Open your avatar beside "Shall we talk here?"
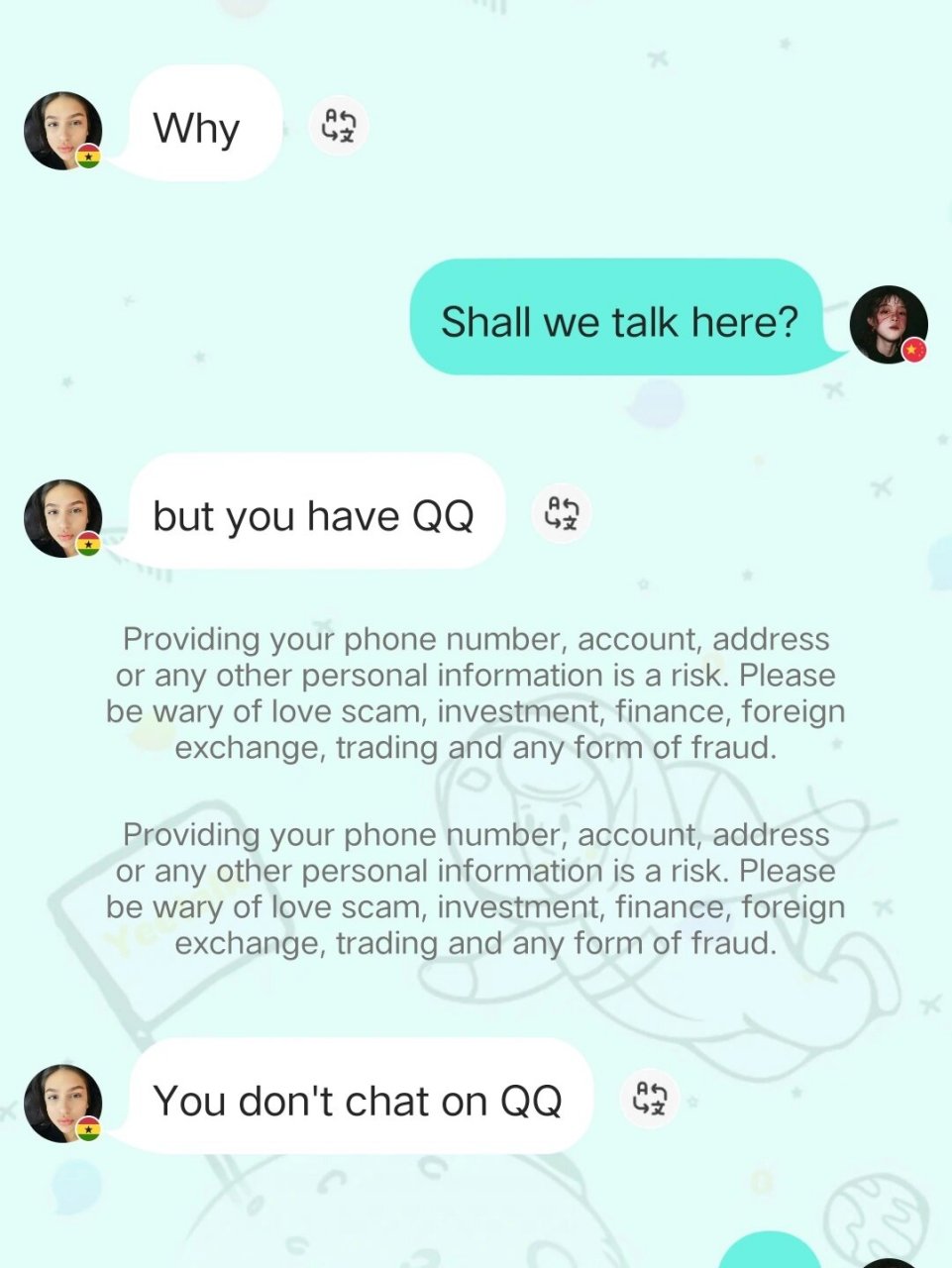The height and width of the screenshot is (1268, 952). 889,325
